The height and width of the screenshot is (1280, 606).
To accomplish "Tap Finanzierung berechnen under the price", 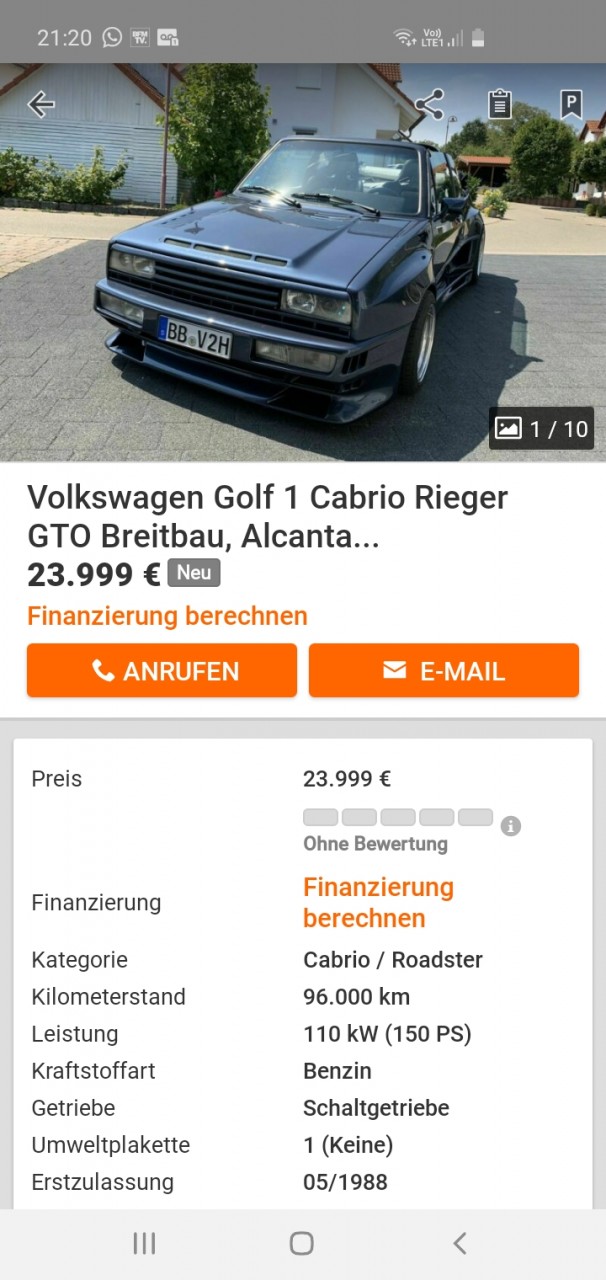I will tap(167, 616).
